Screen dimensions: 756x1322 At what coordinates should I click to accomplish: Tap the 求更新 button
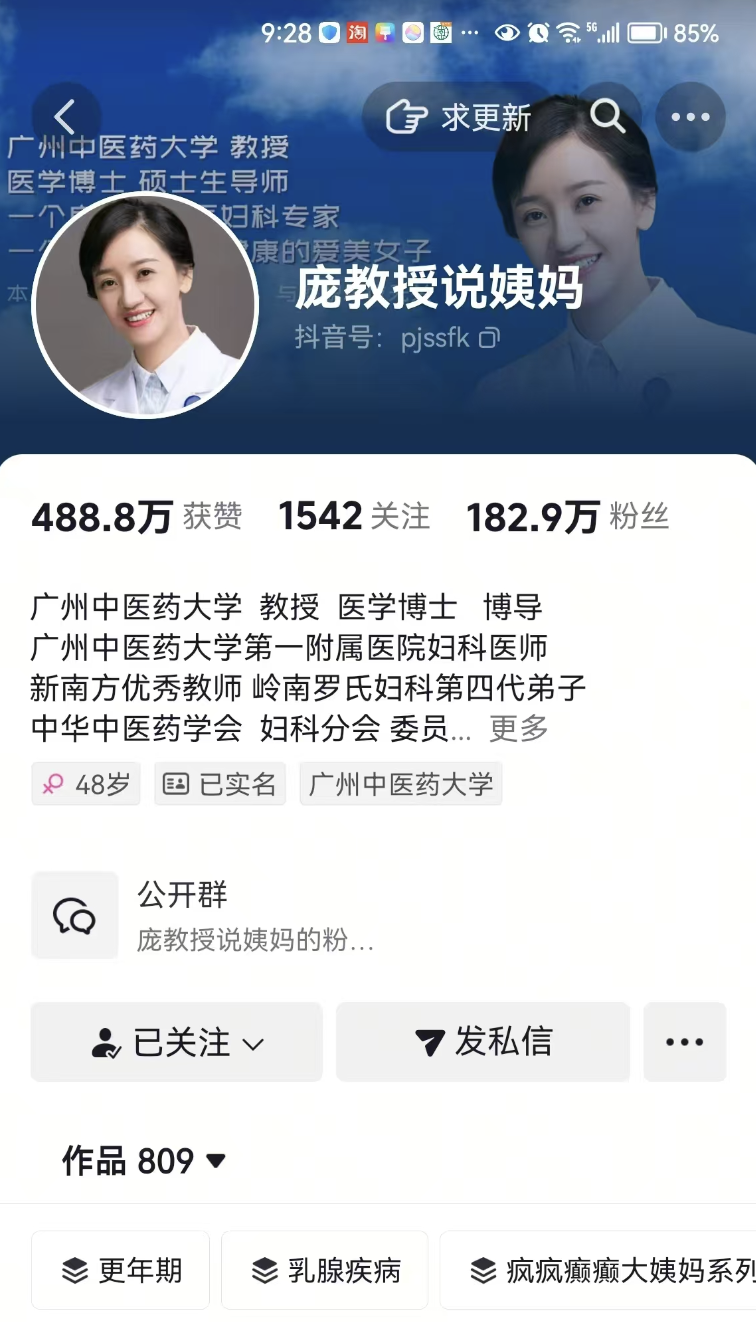coord(460,117)
